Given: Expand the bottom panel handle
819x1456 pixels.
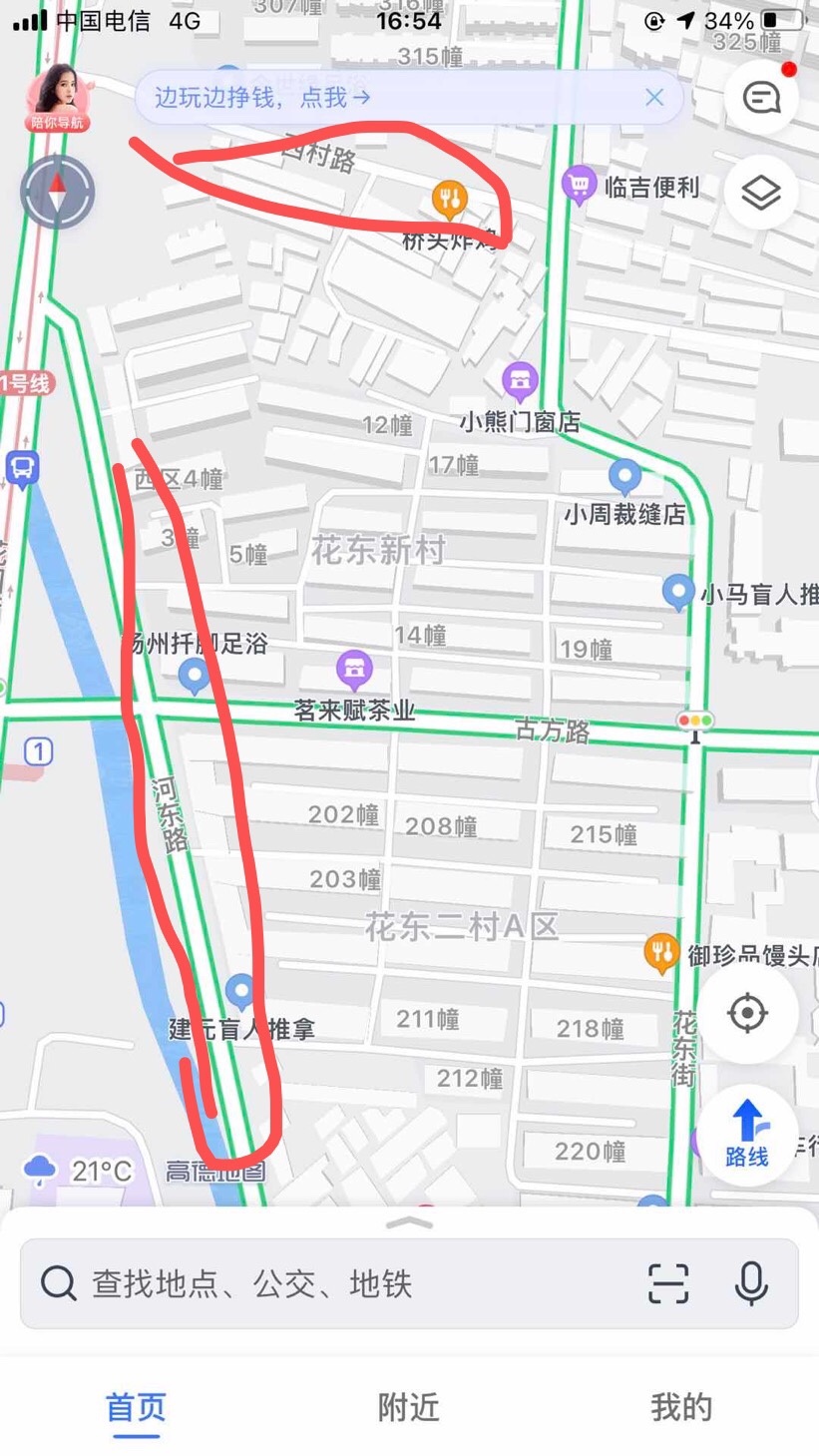Looking at the screenshot, I should tap(409, 1222).
